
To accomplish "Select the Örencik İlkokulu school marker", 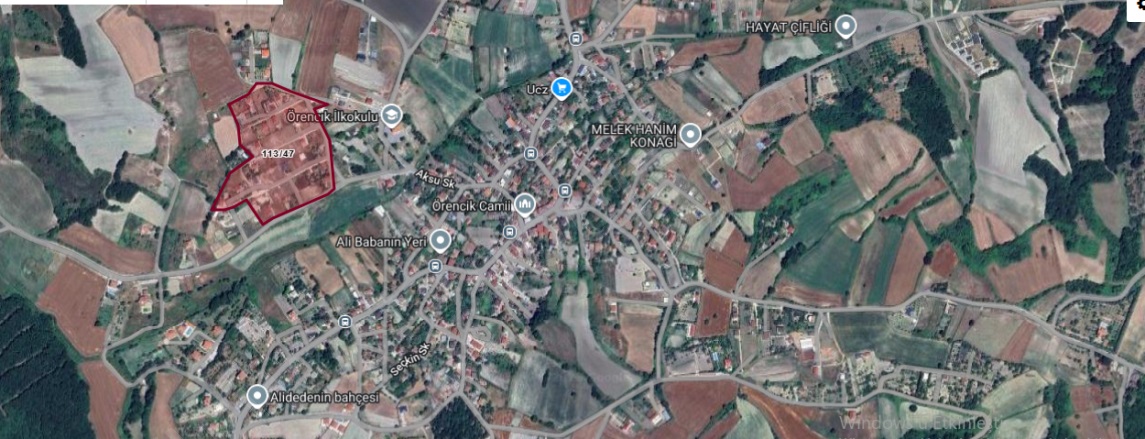I will point(390,115).
